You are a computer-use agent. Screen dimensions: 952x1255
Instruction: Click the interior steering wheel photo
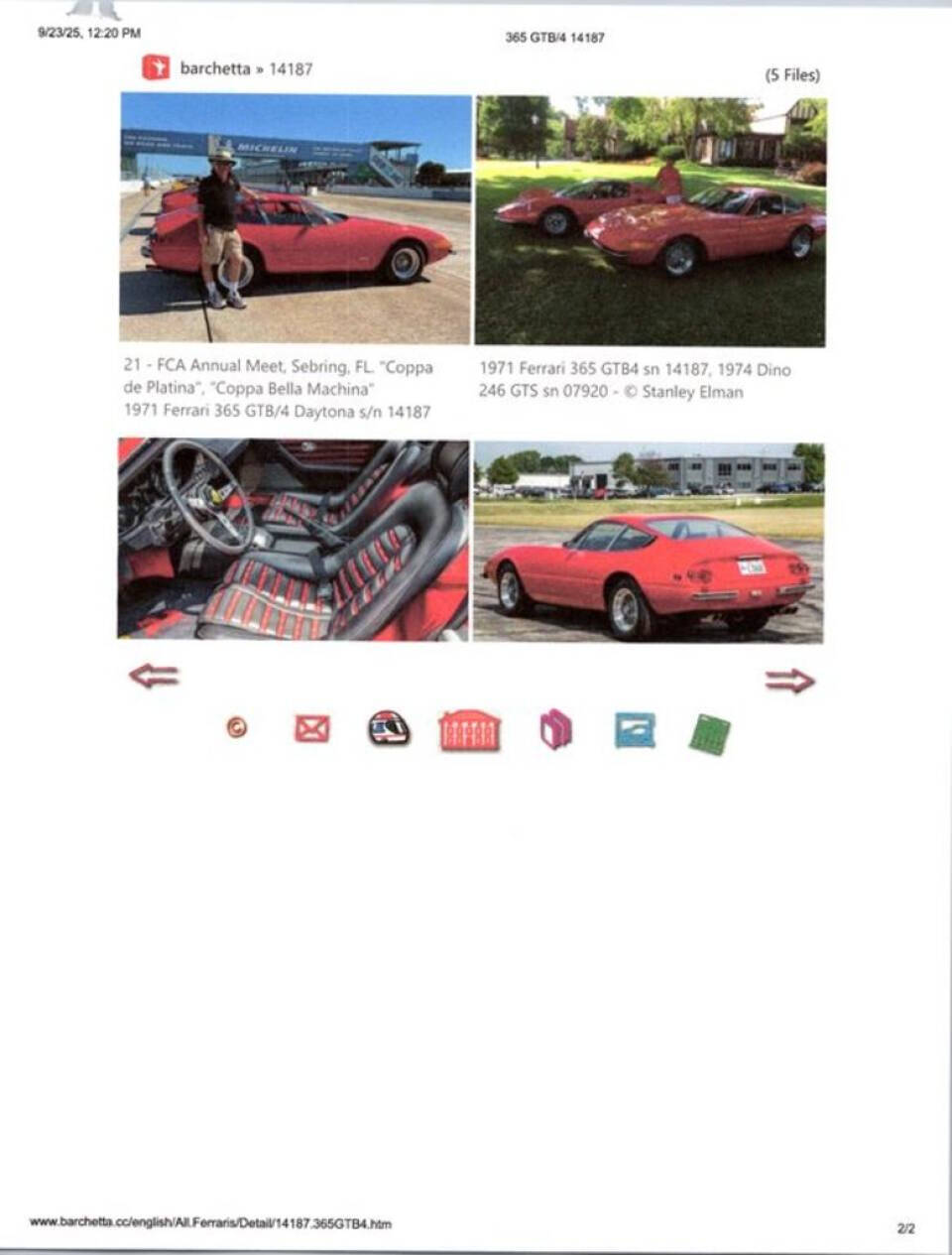pos(294,541)
